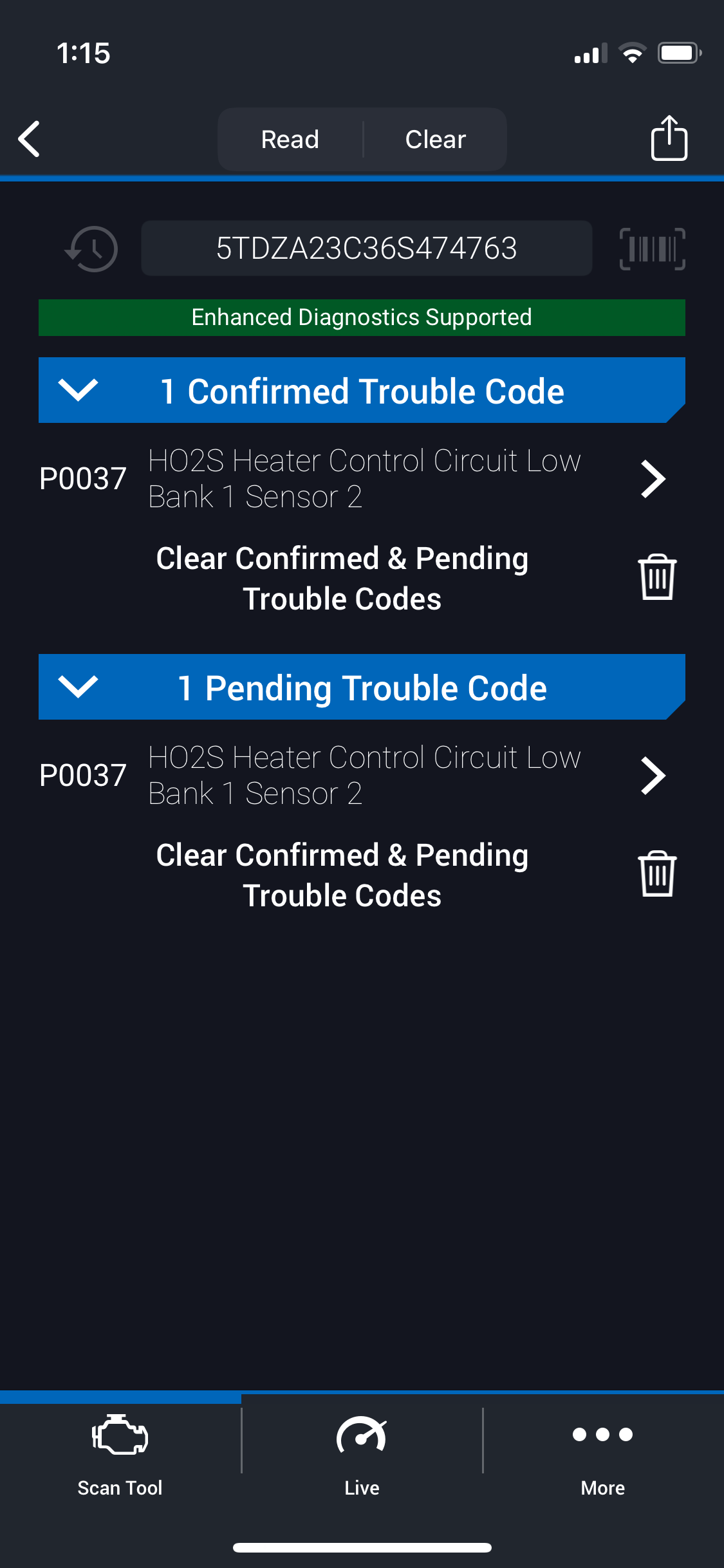This screenshot has height=1568, width=724.
Task: Share the diagnostic report
Action: tap(669, 138)
